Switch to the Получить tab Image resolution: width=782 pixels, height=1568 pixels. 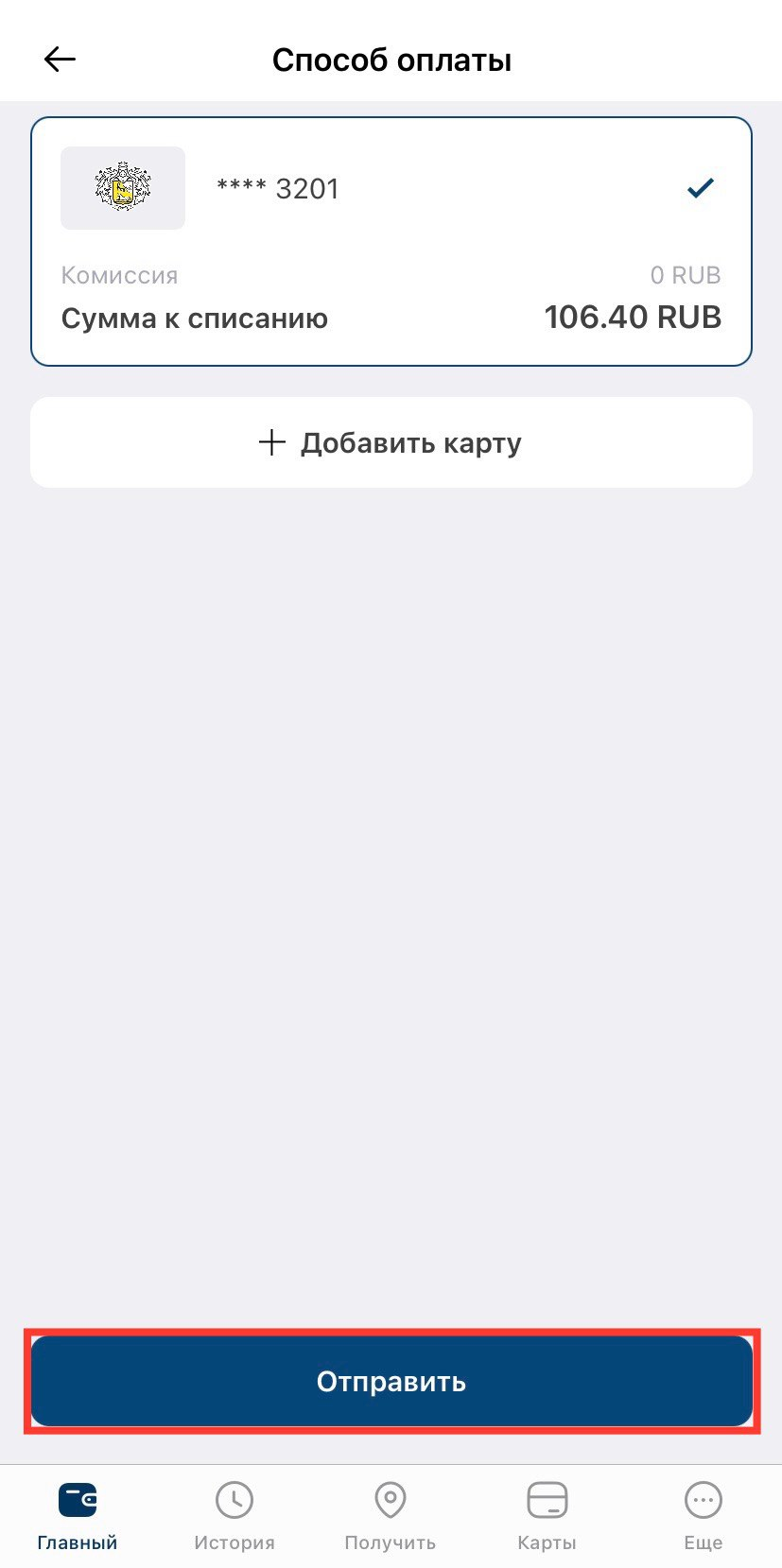(x=391, y=1517)
